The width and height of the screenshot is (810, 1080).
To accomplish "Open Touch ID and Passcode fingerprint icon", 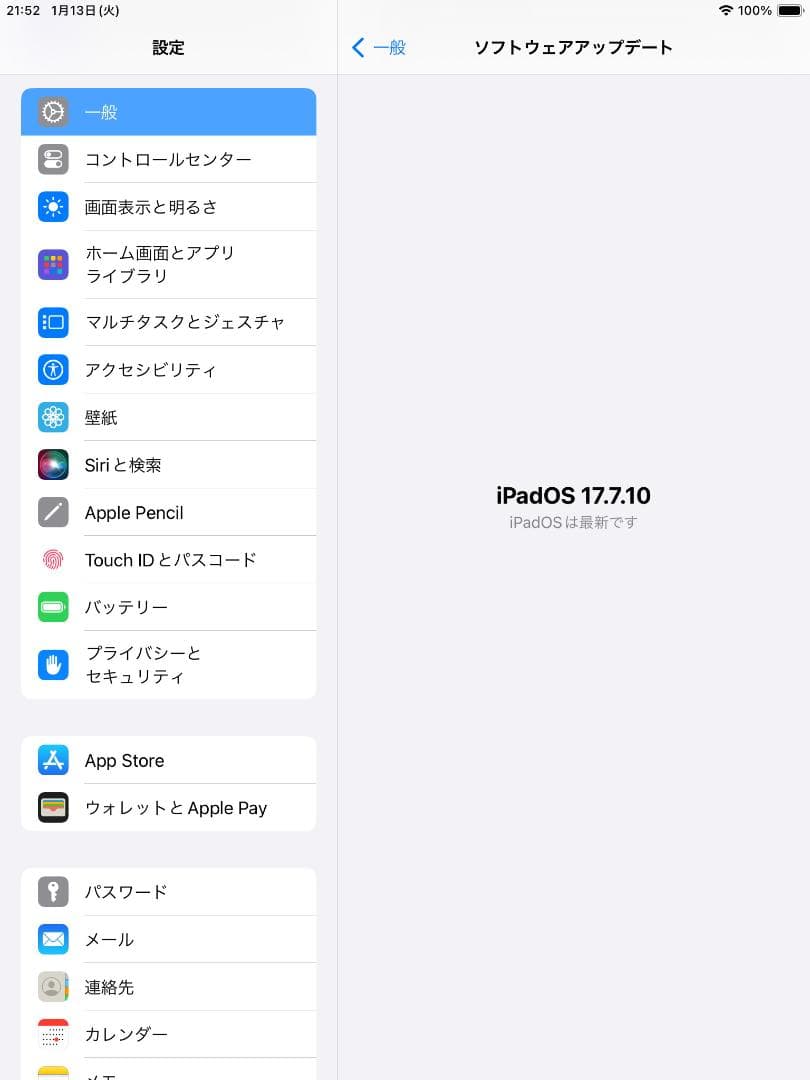I will 53,559.
